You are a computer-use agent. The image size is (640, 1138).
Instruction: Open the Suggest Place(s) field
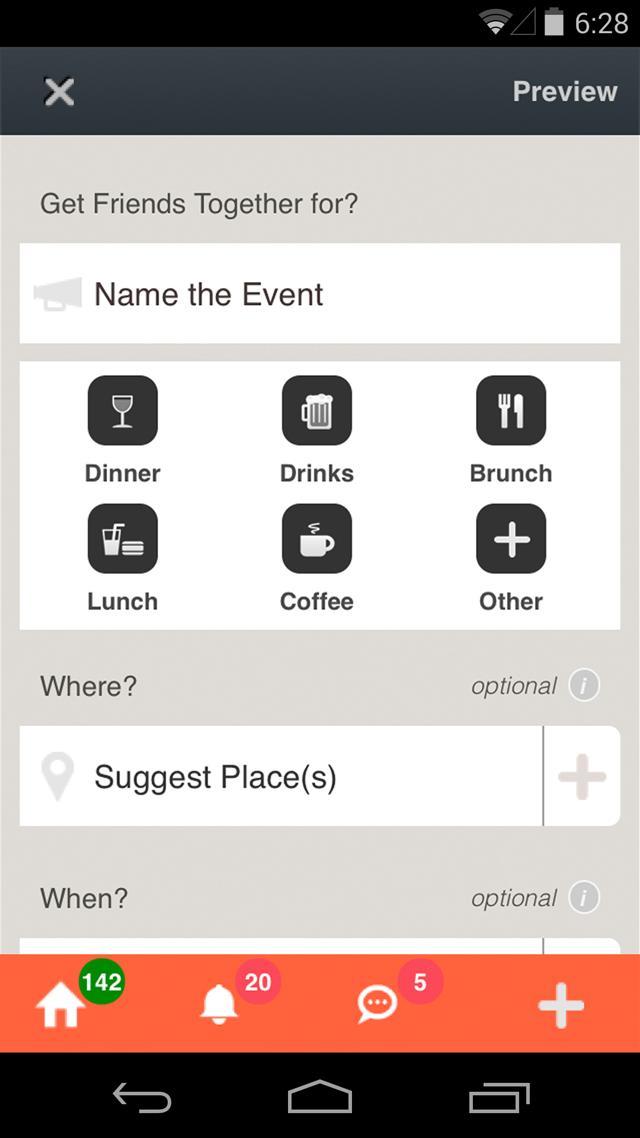(x=280, y=777)
